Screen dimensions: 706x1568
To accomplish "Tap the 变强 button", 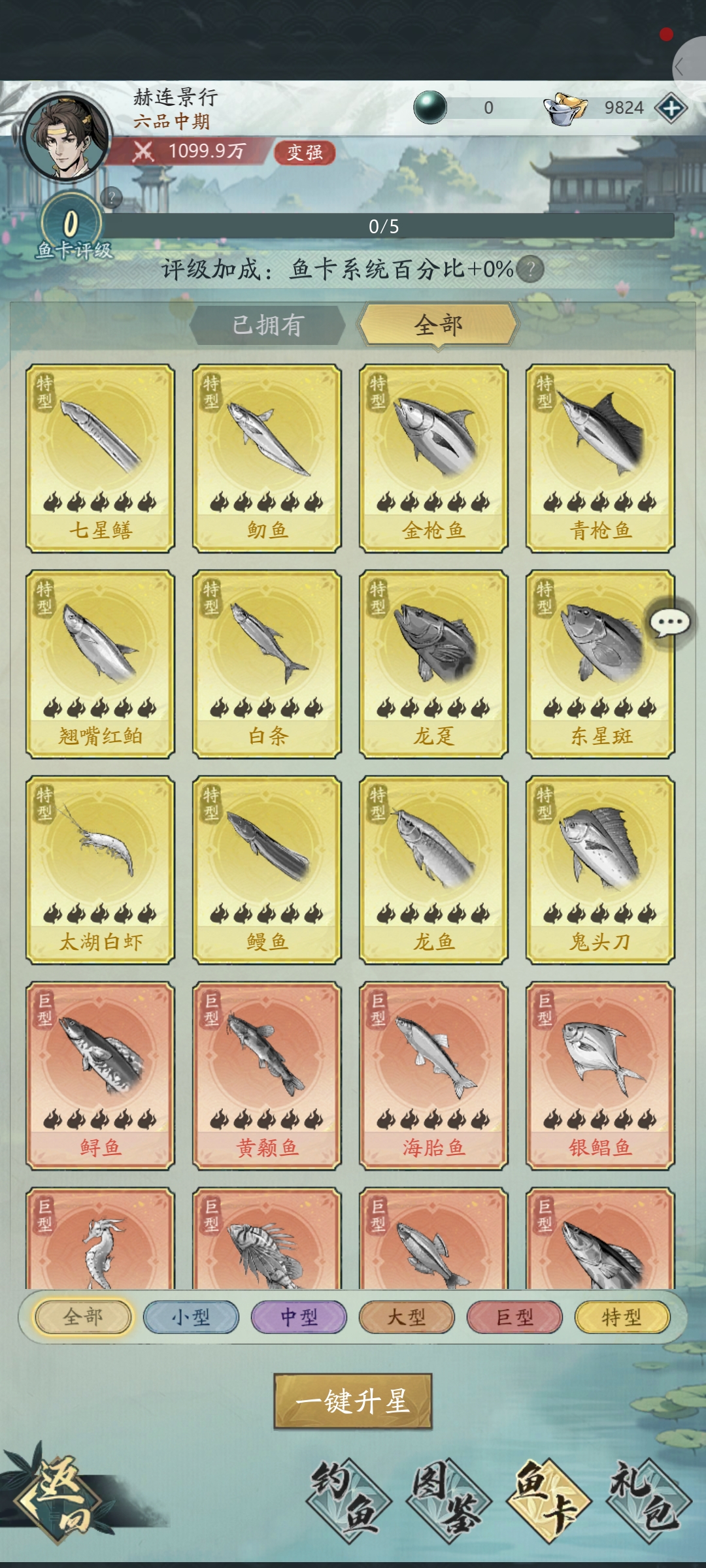I will (x=305, y=152).
